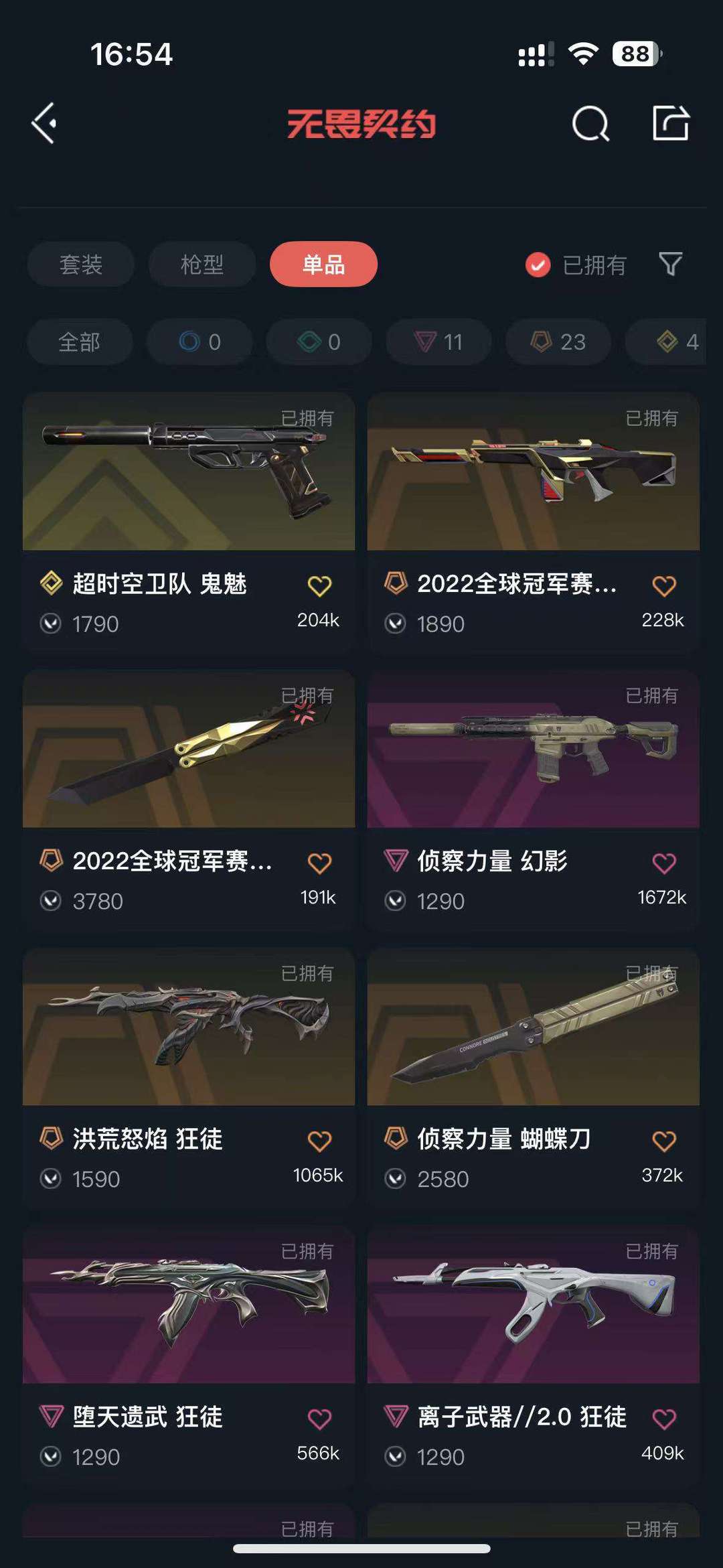Viewport: 723px width, 1568px height.
Task: View the 洪荒怒焰 狂徒 skin details
Action: (x=189, y=1028)
